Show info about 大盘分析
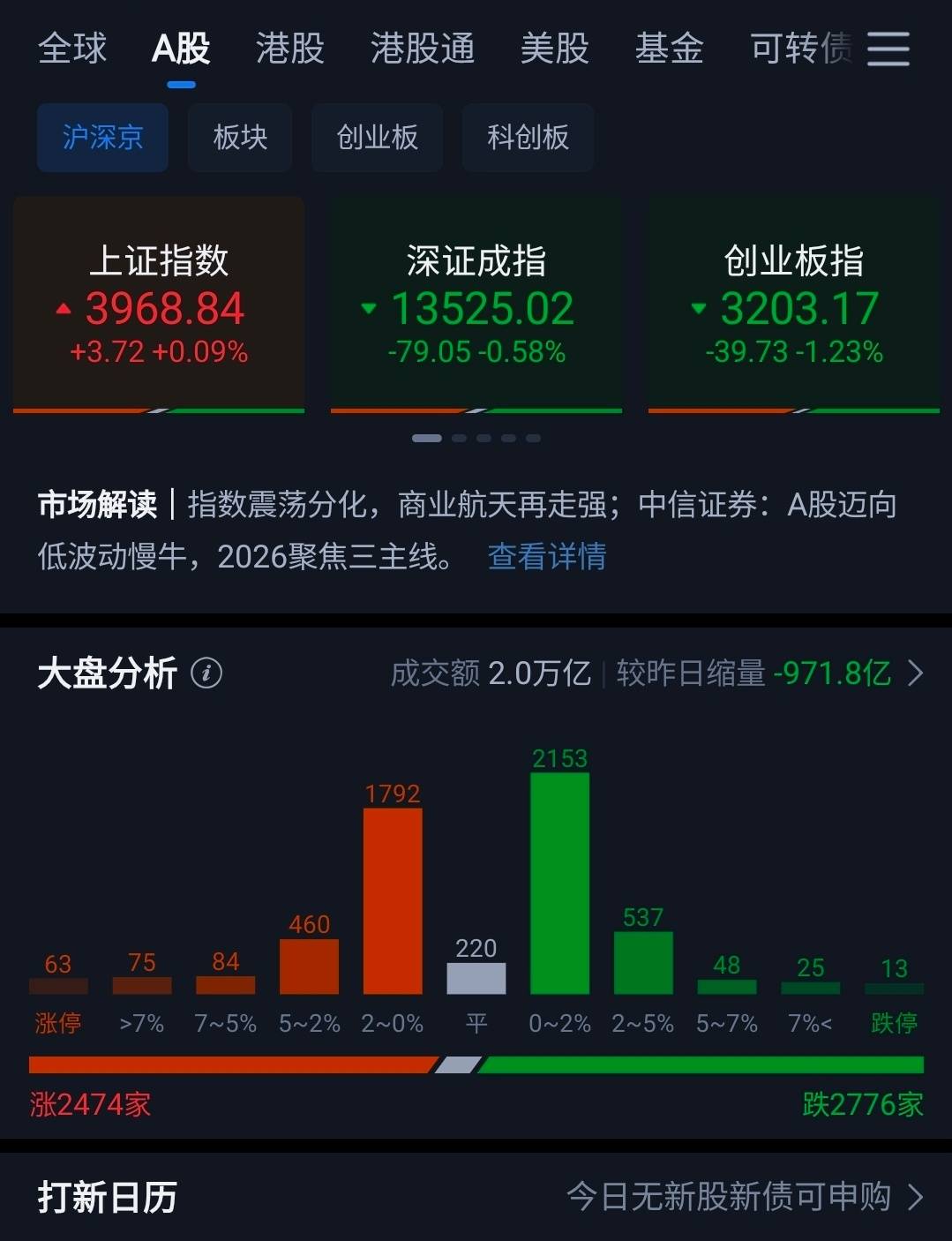Viewport: 952px width, 1241px height. [206, 673]
